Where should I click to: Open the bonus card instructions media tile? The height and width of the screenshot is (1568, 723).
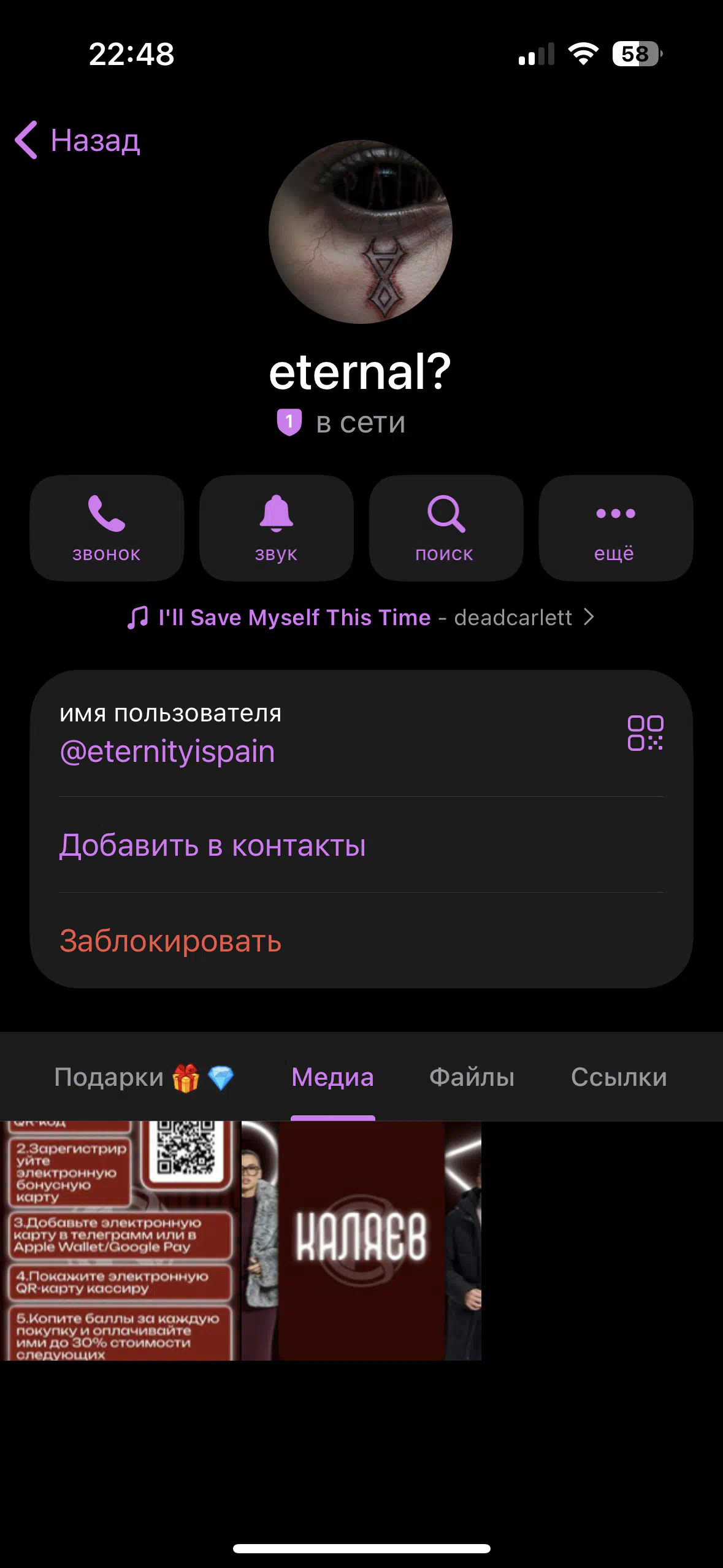(120, 1240)
